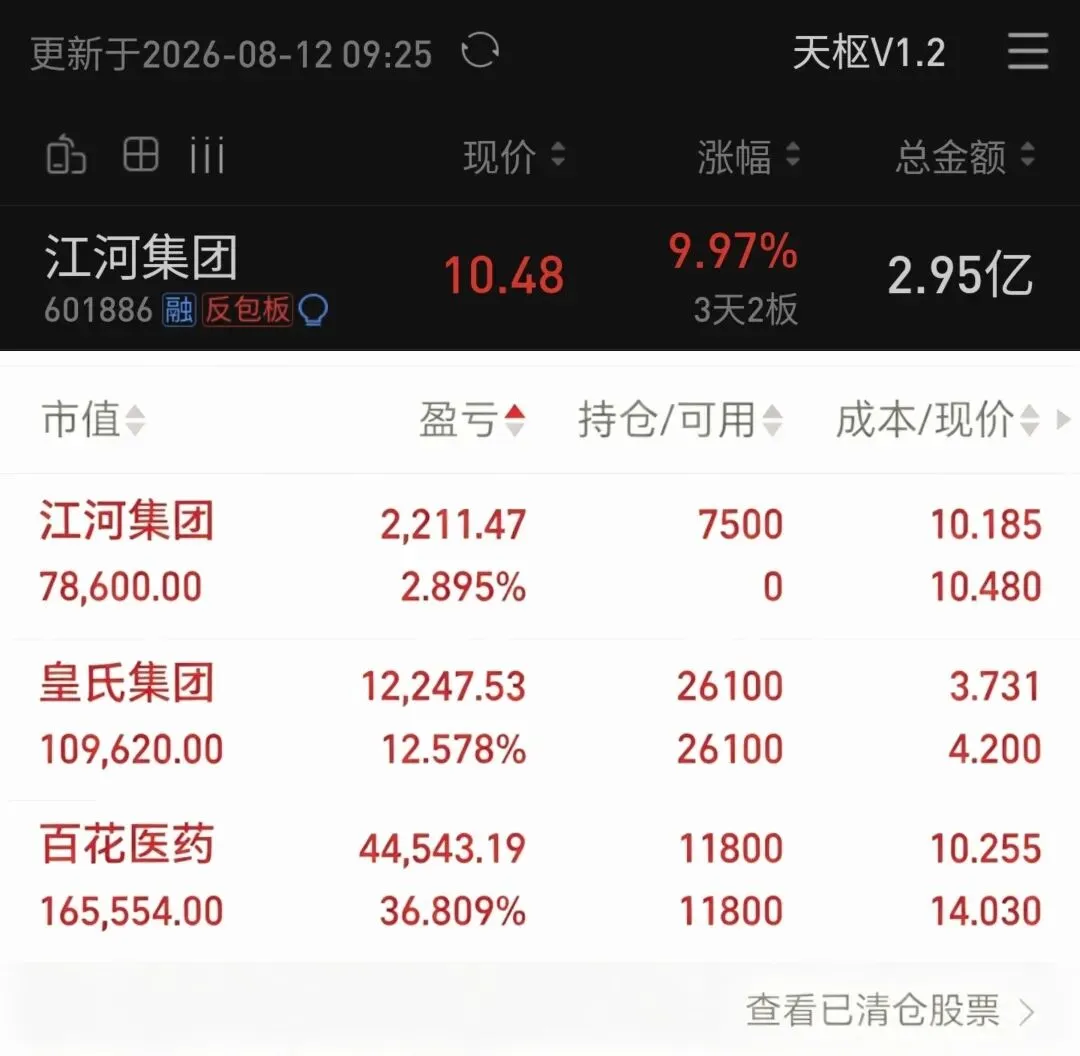This screenshot has width=1080, height=1056.
Task: Tap the lightbulb icon next to 反包板
Action: pos(313,310)
